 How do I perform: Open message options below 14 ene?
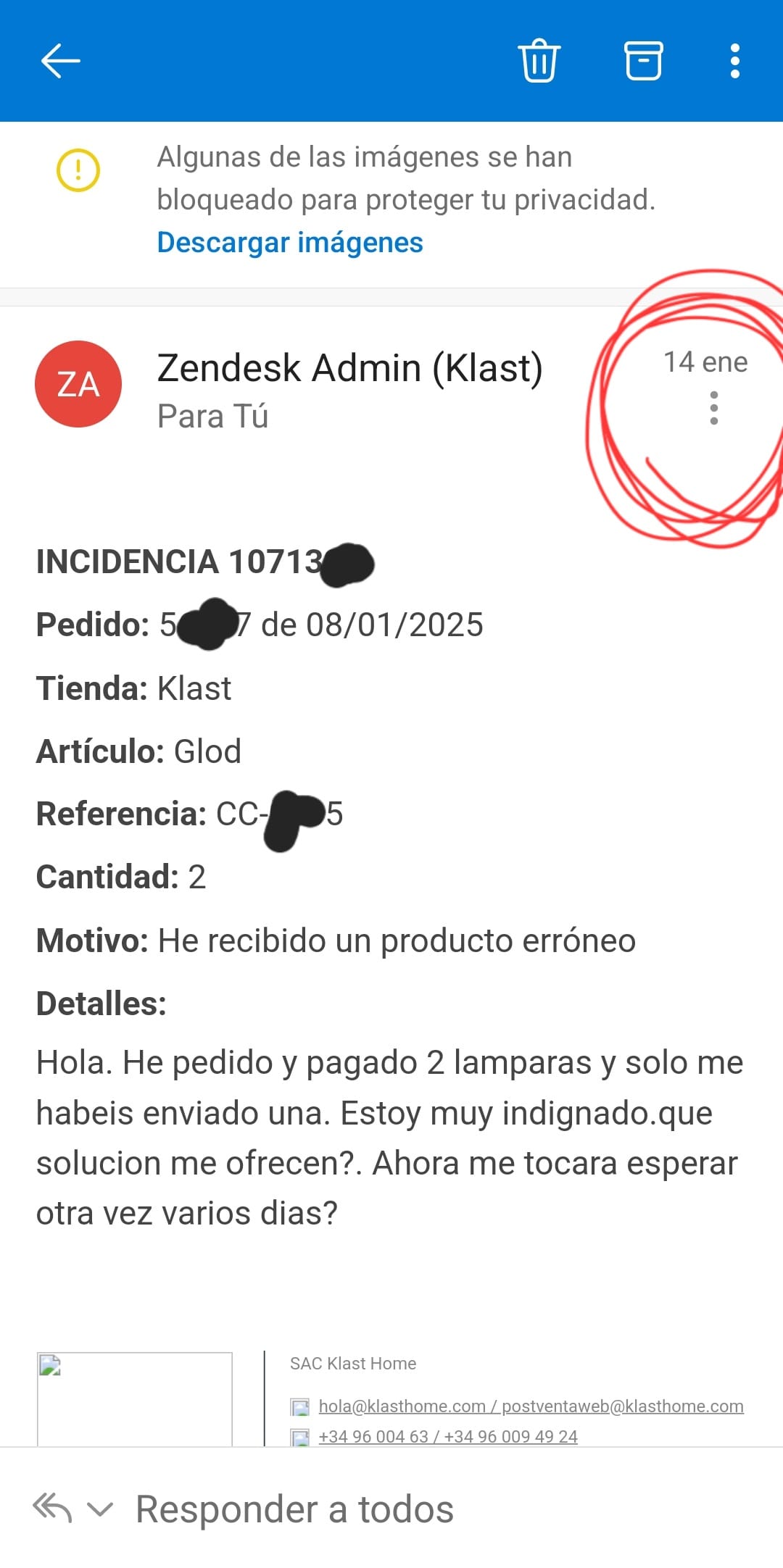pyautogui.click(x=714, y=408)
